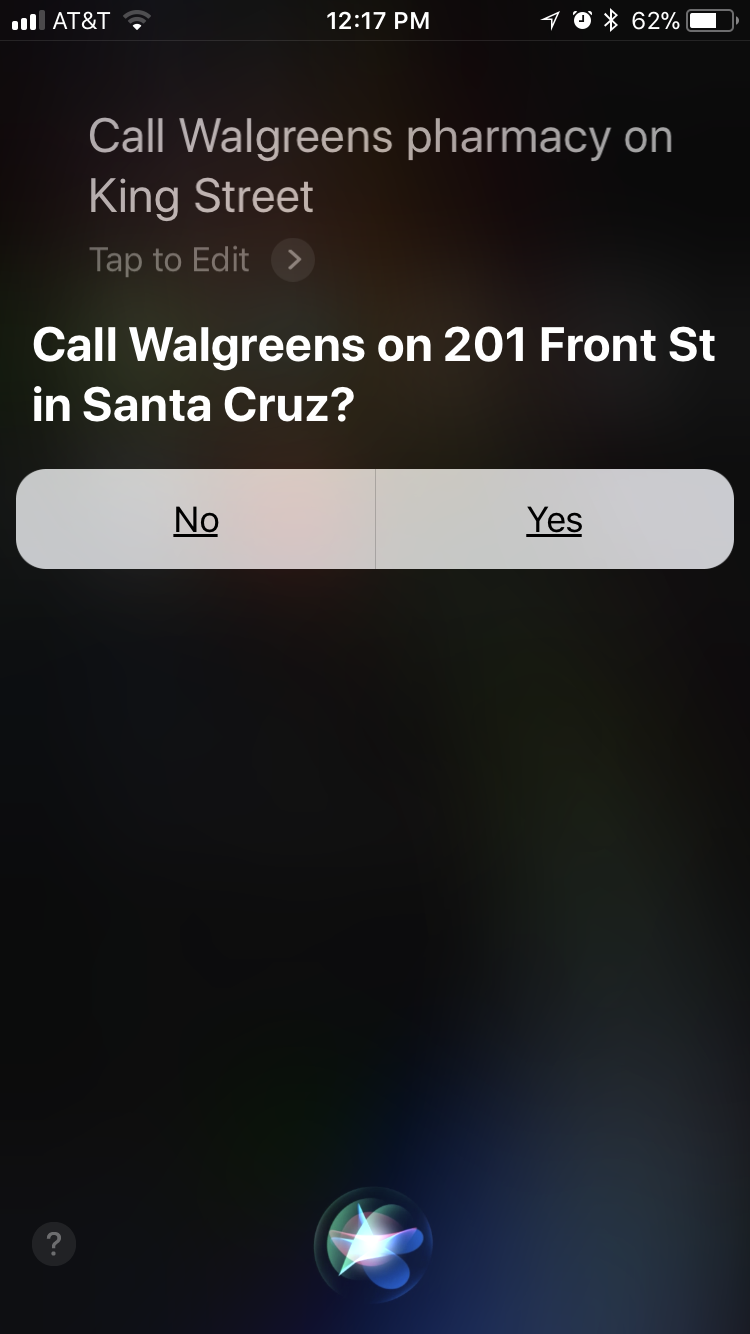Tap to Edit the Siri request
The width and height of the screenshot is (750, 1334).
click(x=200, y=260)
